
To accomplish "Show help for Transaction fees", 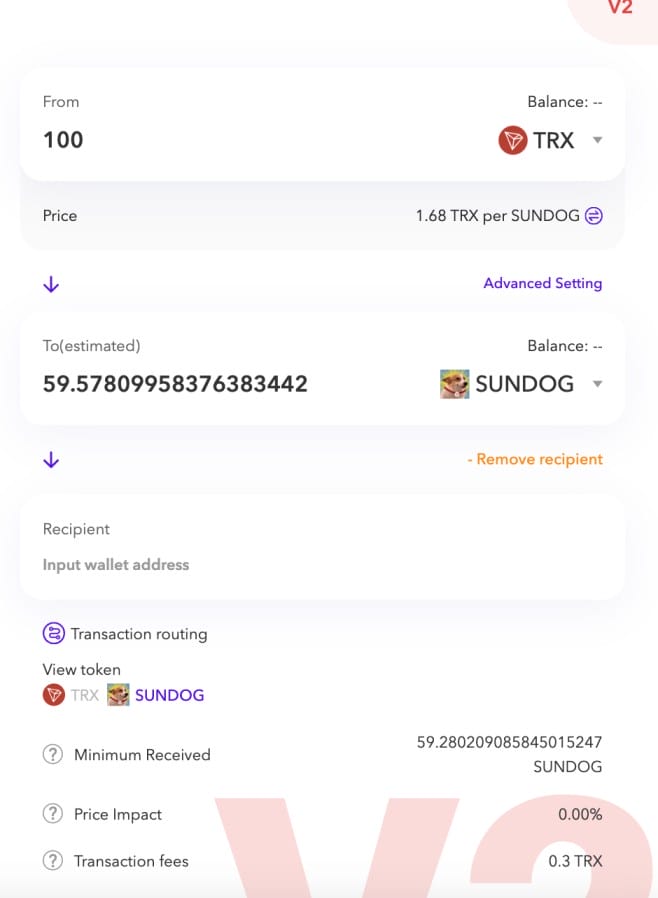I will coord(53,860).
